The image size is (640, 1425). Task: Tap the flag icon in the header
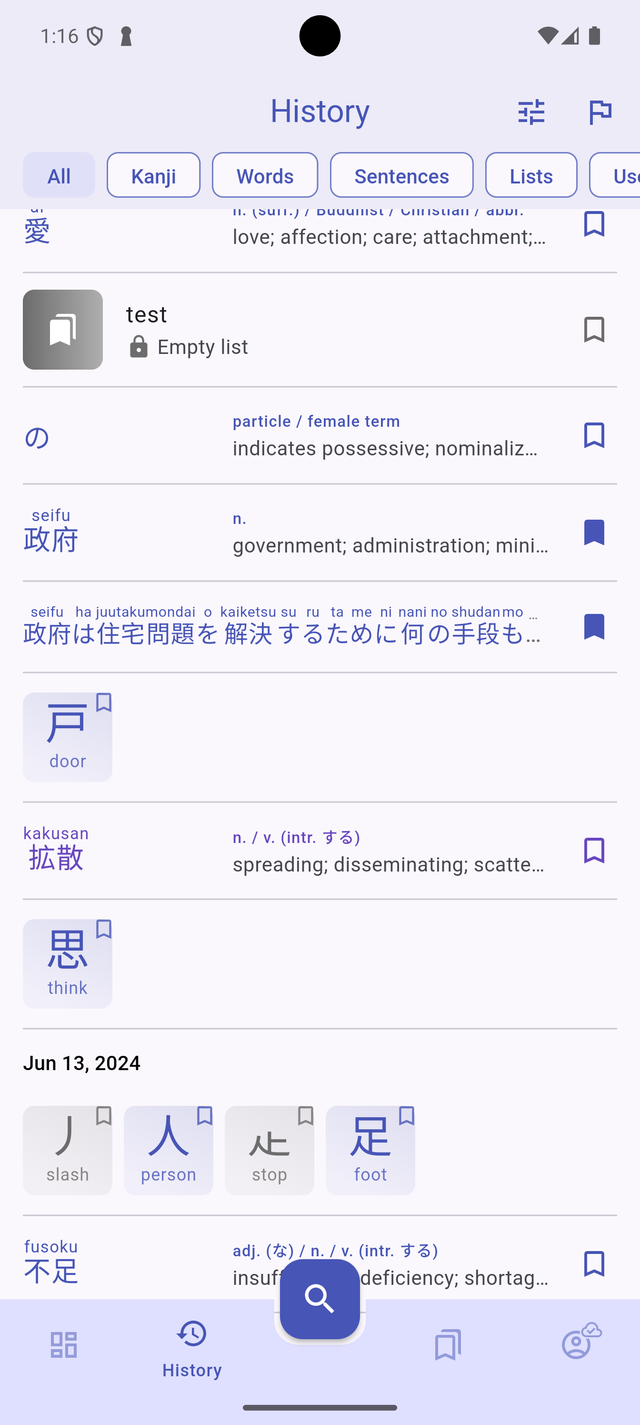(600, 112)
